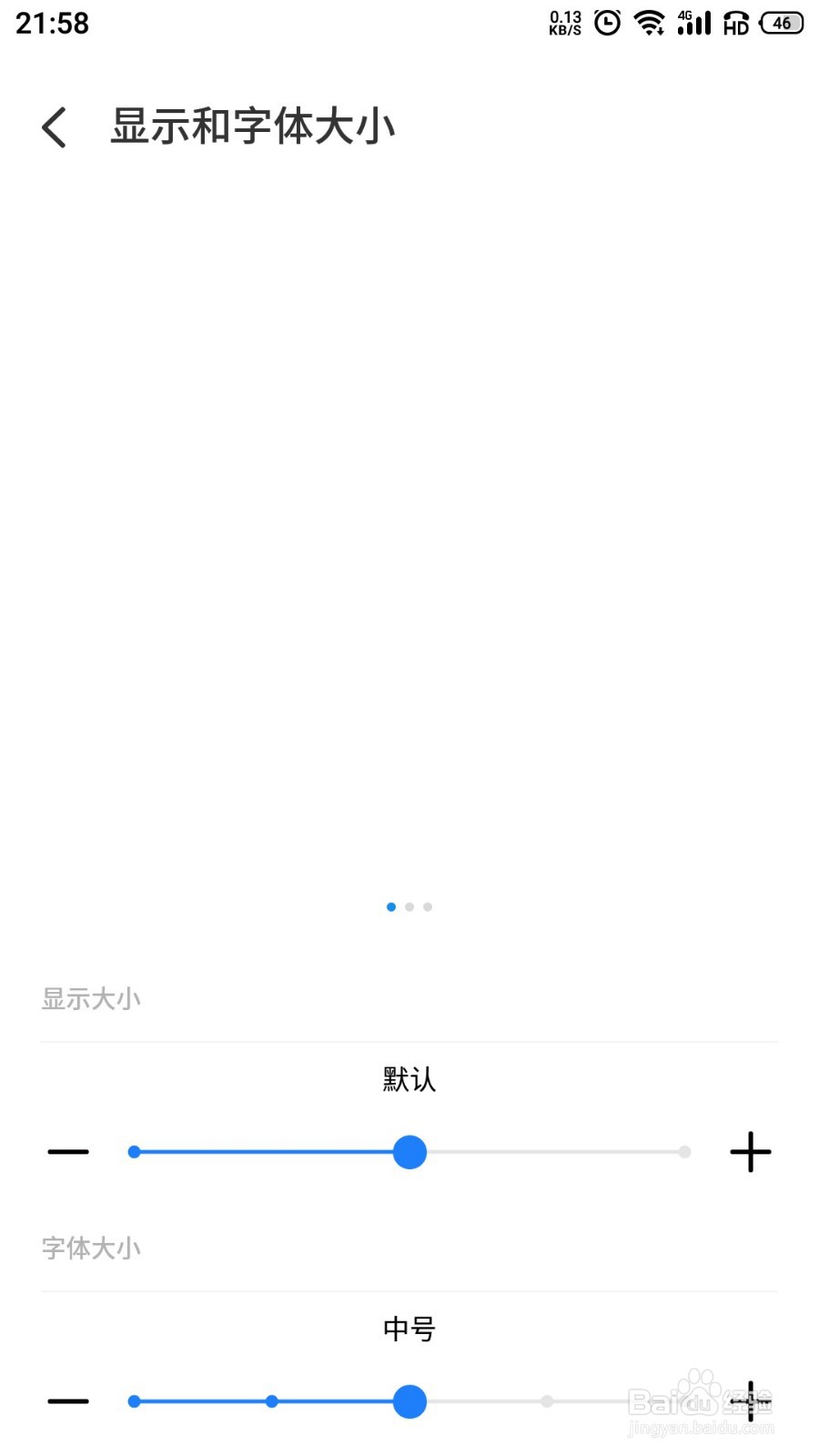Tap the back arrow to exit settings

pos(53,126)
